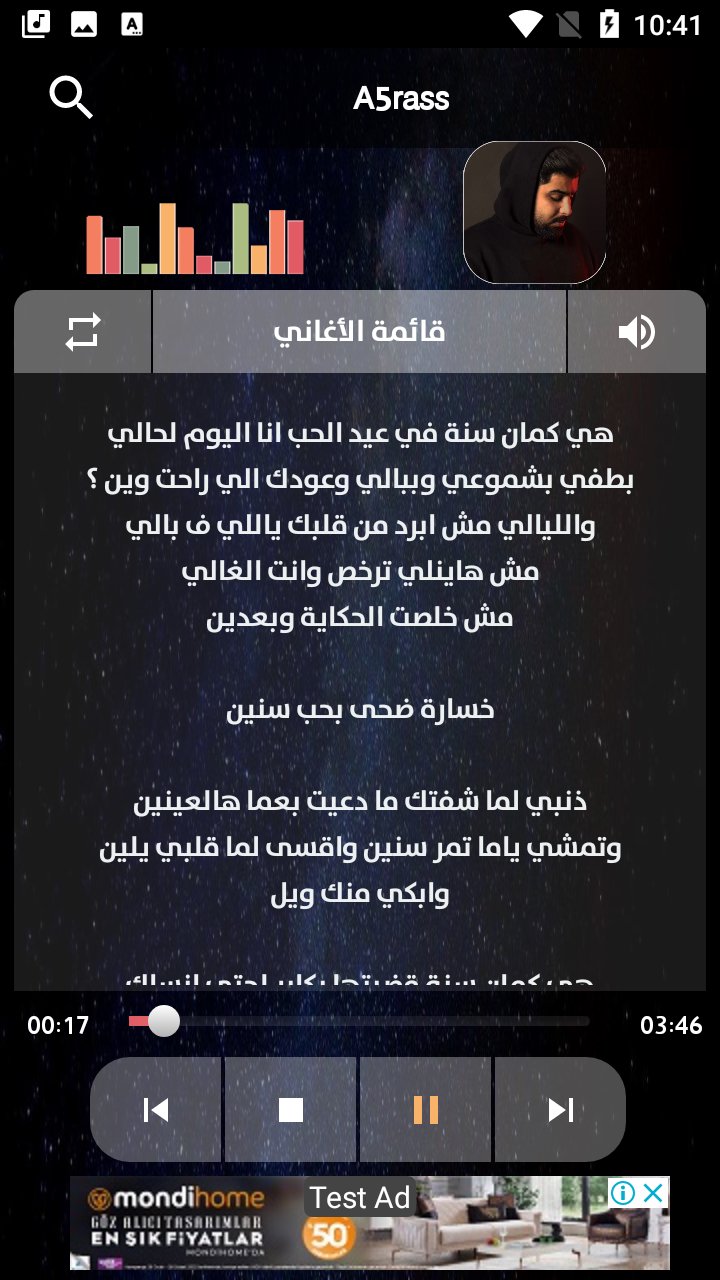Tap the volume speaker icon
The width and height of the screenshot is (720, 1280).
637,332
